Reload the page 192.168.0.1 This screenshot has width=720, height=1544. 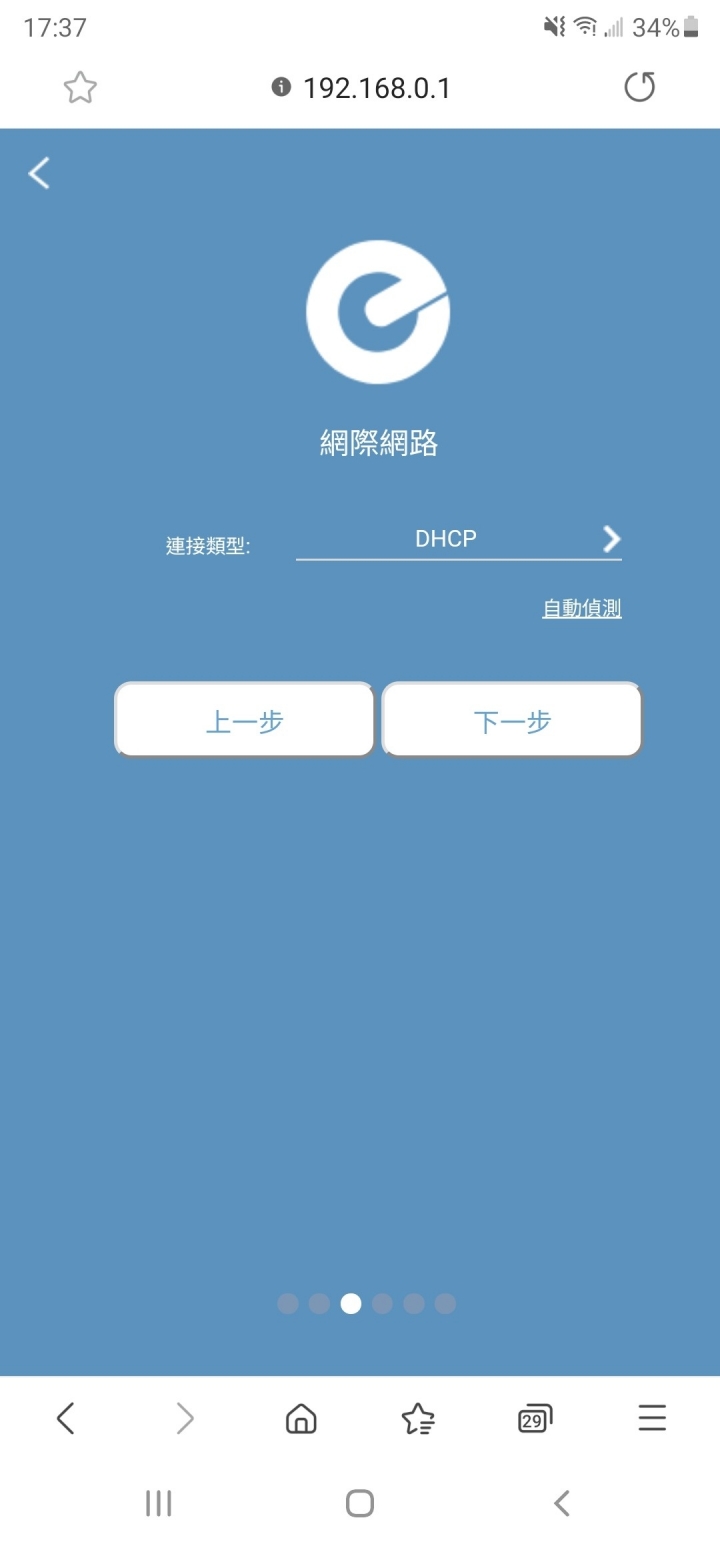click(x=639, y=88)
